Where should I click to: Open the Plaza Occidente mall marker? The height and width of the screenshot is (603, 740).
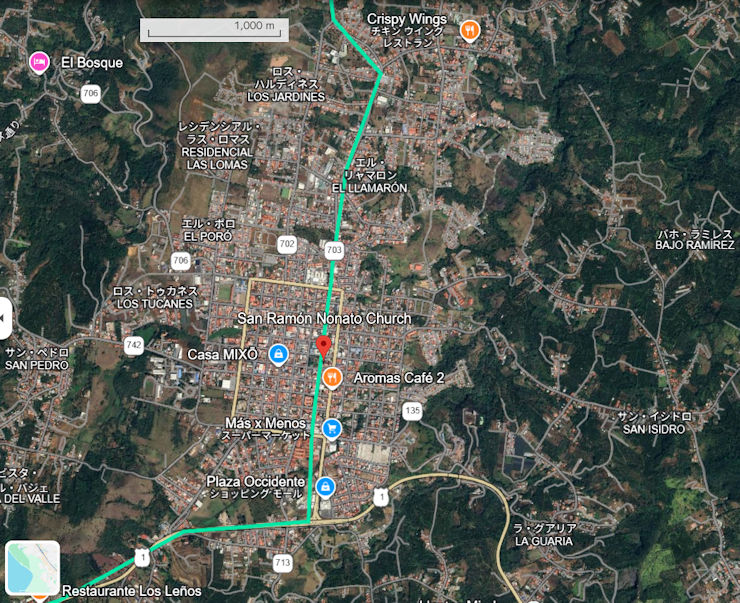[x=325, y=486]
